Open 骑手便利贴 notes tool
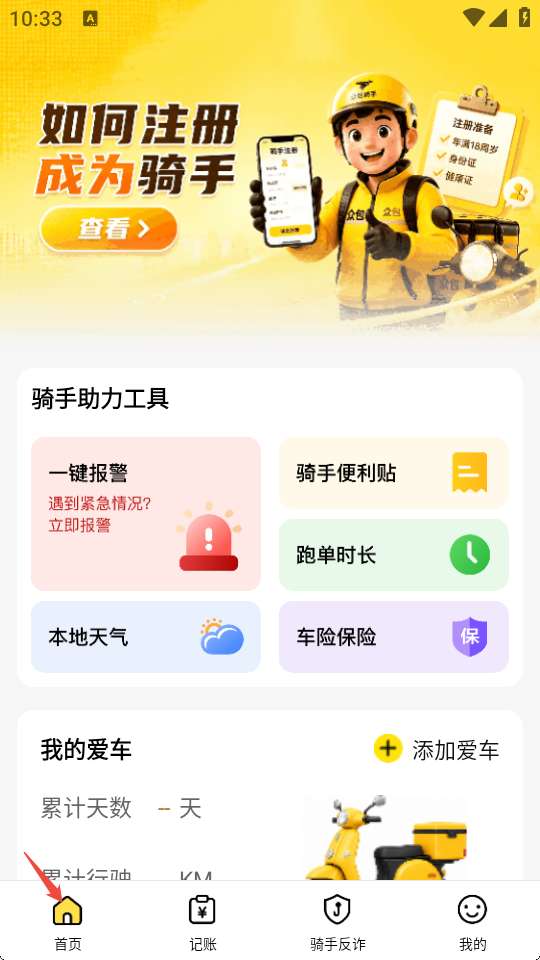The image size is (540, 960). (x=394, y=473)
